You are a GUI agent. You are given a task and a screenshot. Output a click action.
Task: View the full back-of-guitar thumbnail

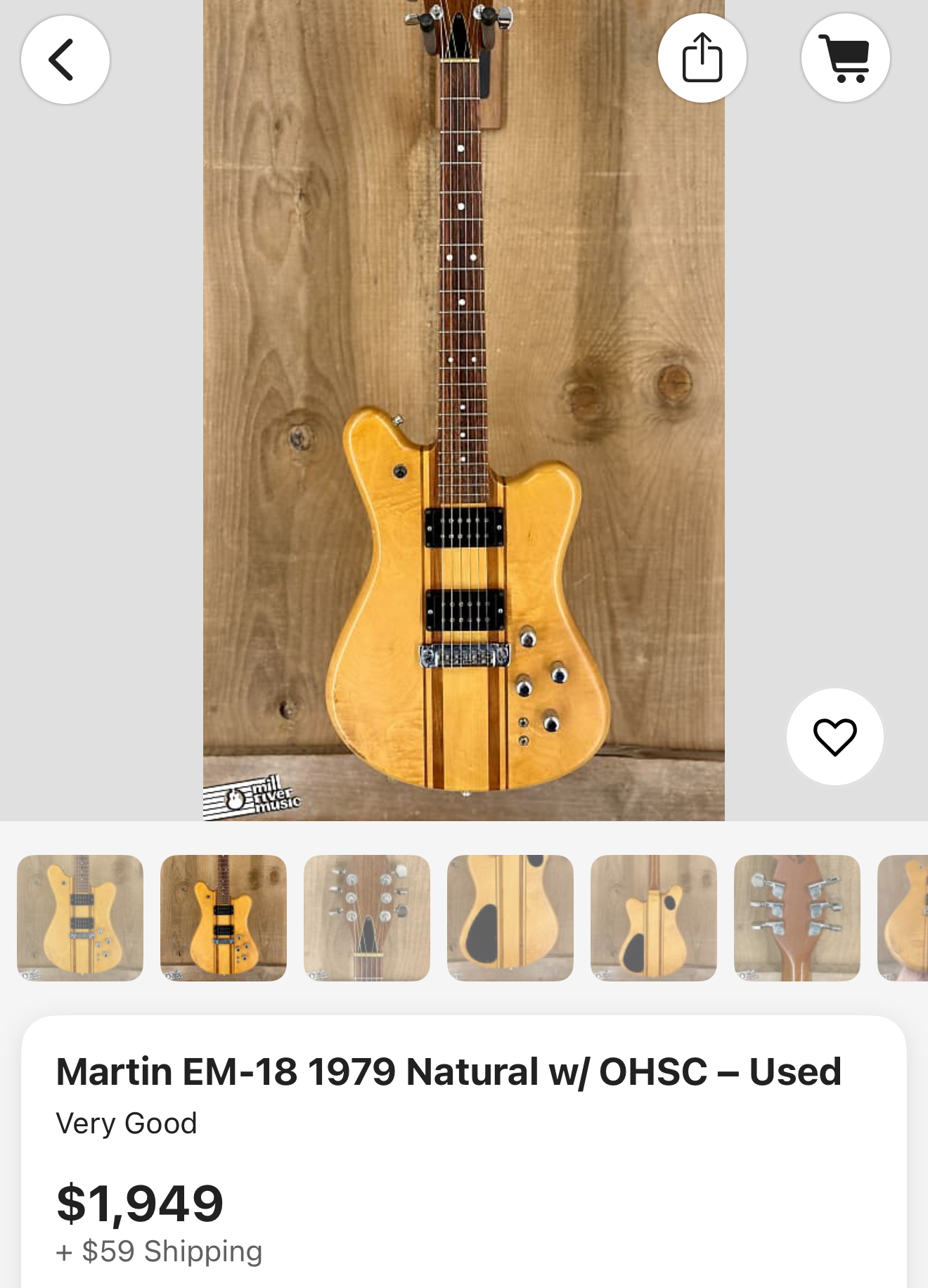654,917
